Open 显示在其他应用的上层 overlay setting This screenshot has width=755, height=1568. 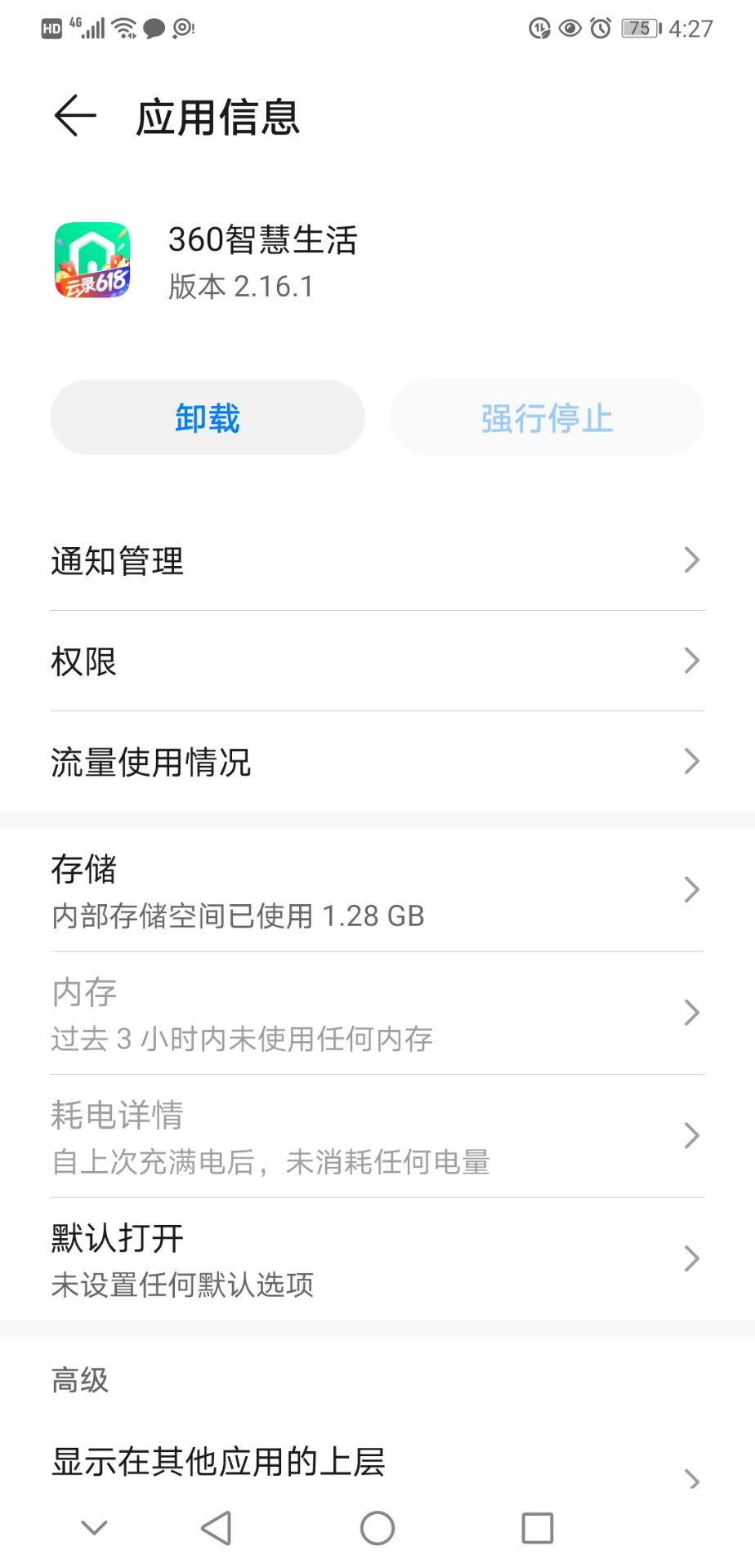377,1462
